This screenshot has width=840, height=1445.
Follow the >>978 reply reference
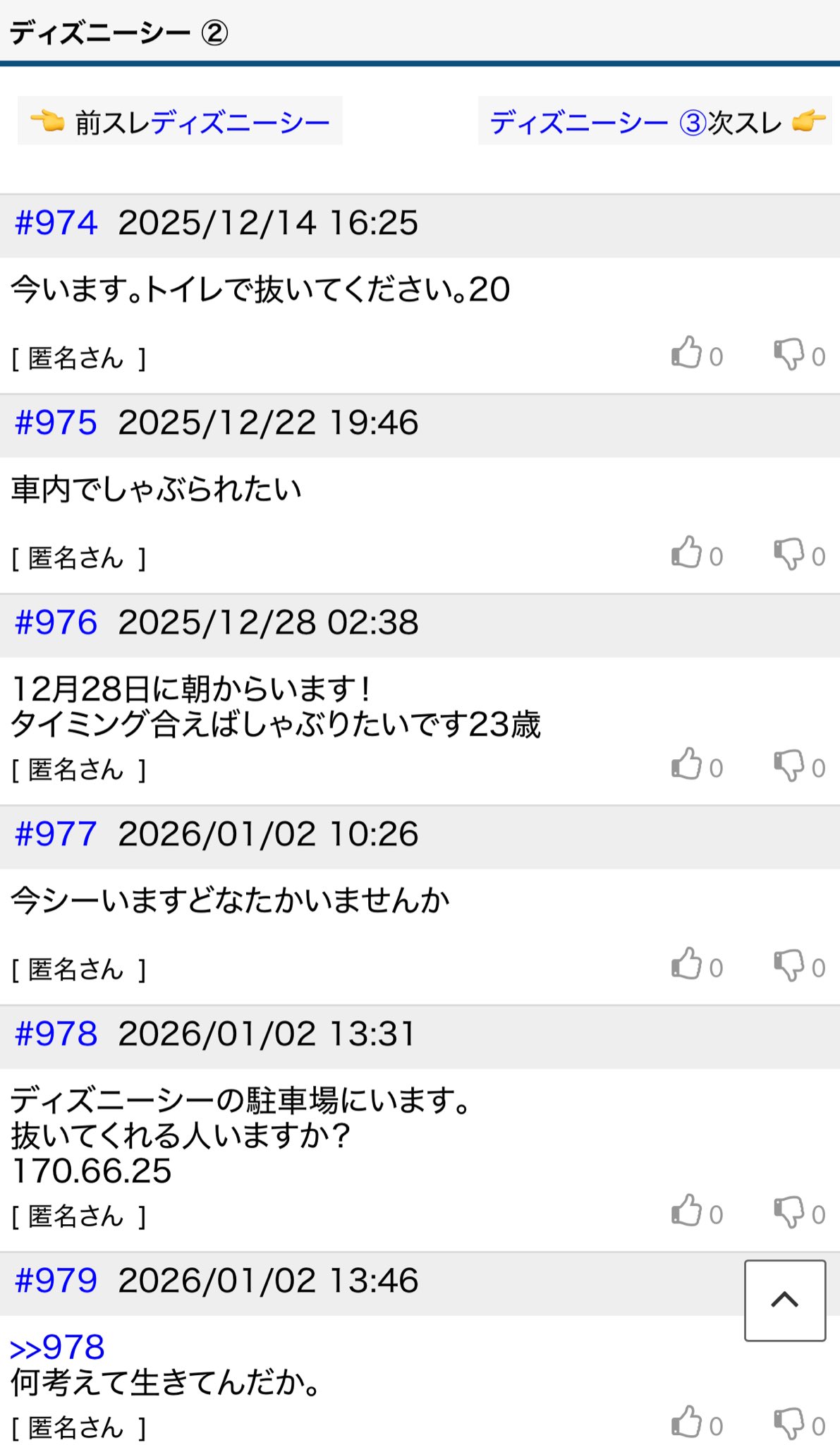pos(58,1347)
